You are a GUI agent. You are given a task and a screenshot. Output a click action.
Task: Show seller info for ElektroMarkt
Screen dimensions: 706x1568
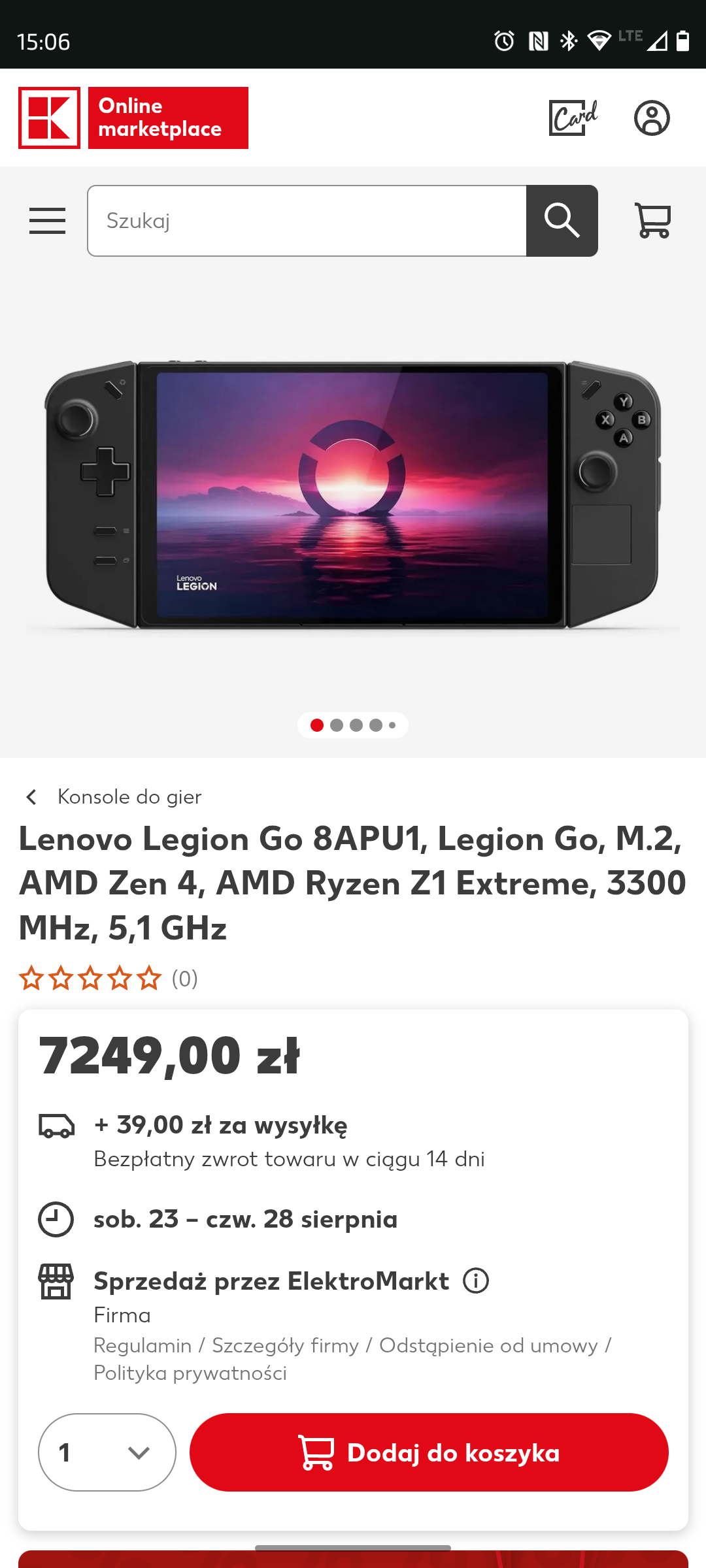476,1281
